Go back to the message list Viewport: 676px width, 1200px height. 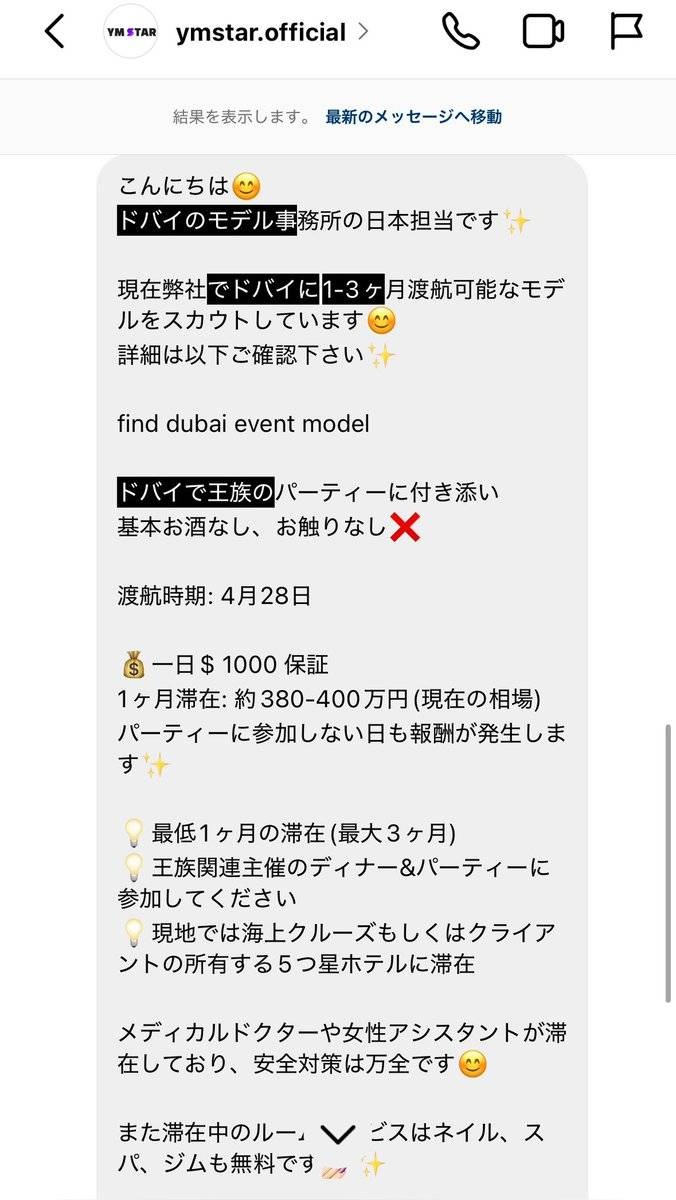click(54, 32)
